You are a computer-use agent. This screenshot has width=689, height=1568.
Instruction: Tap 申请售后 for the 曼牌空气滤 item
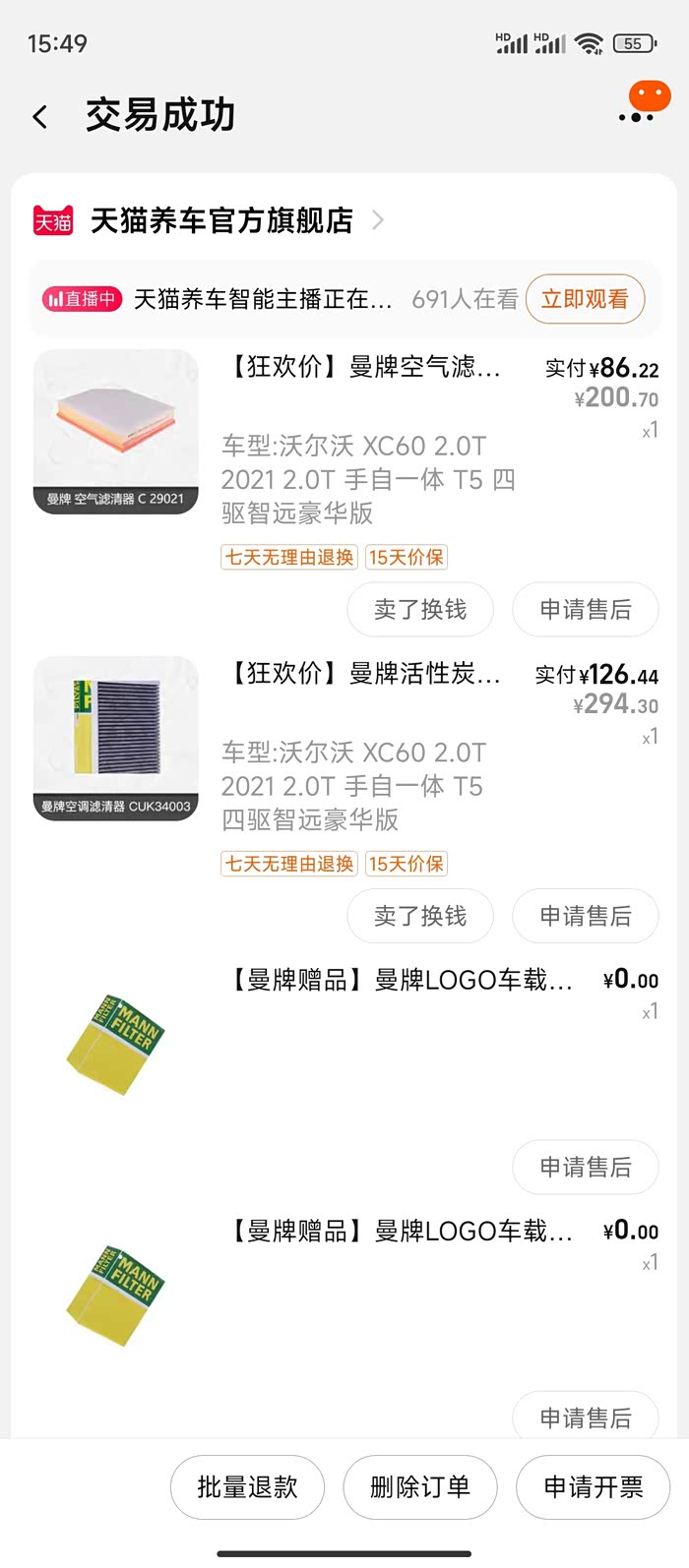click(x=585, y=610)
